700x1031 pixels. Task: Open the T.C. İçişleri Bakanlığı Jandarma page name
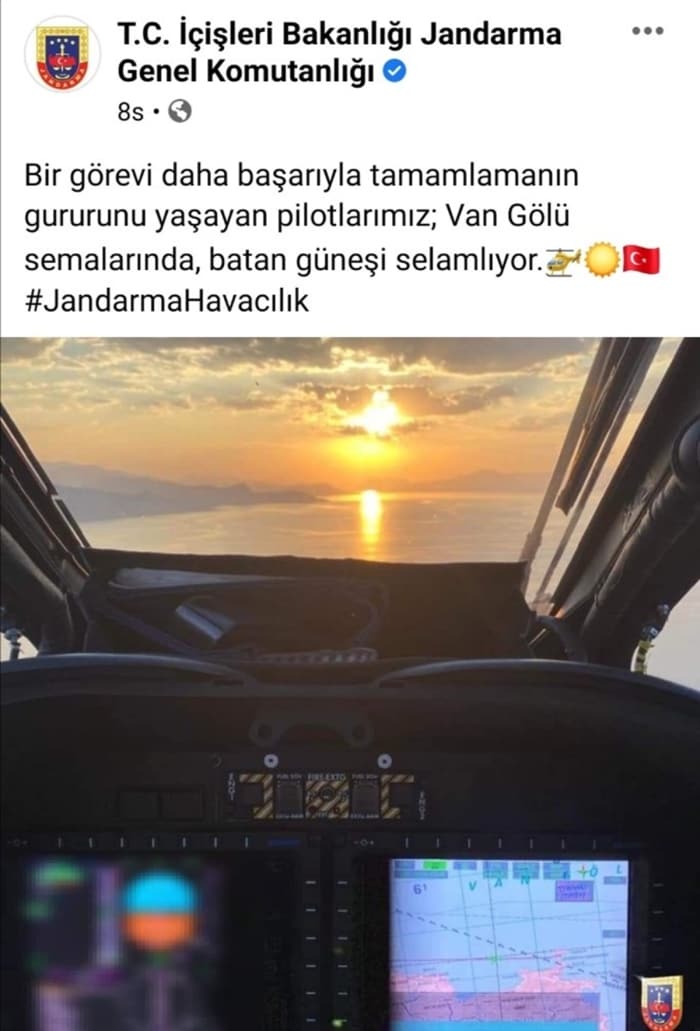[x=339, y=34]
